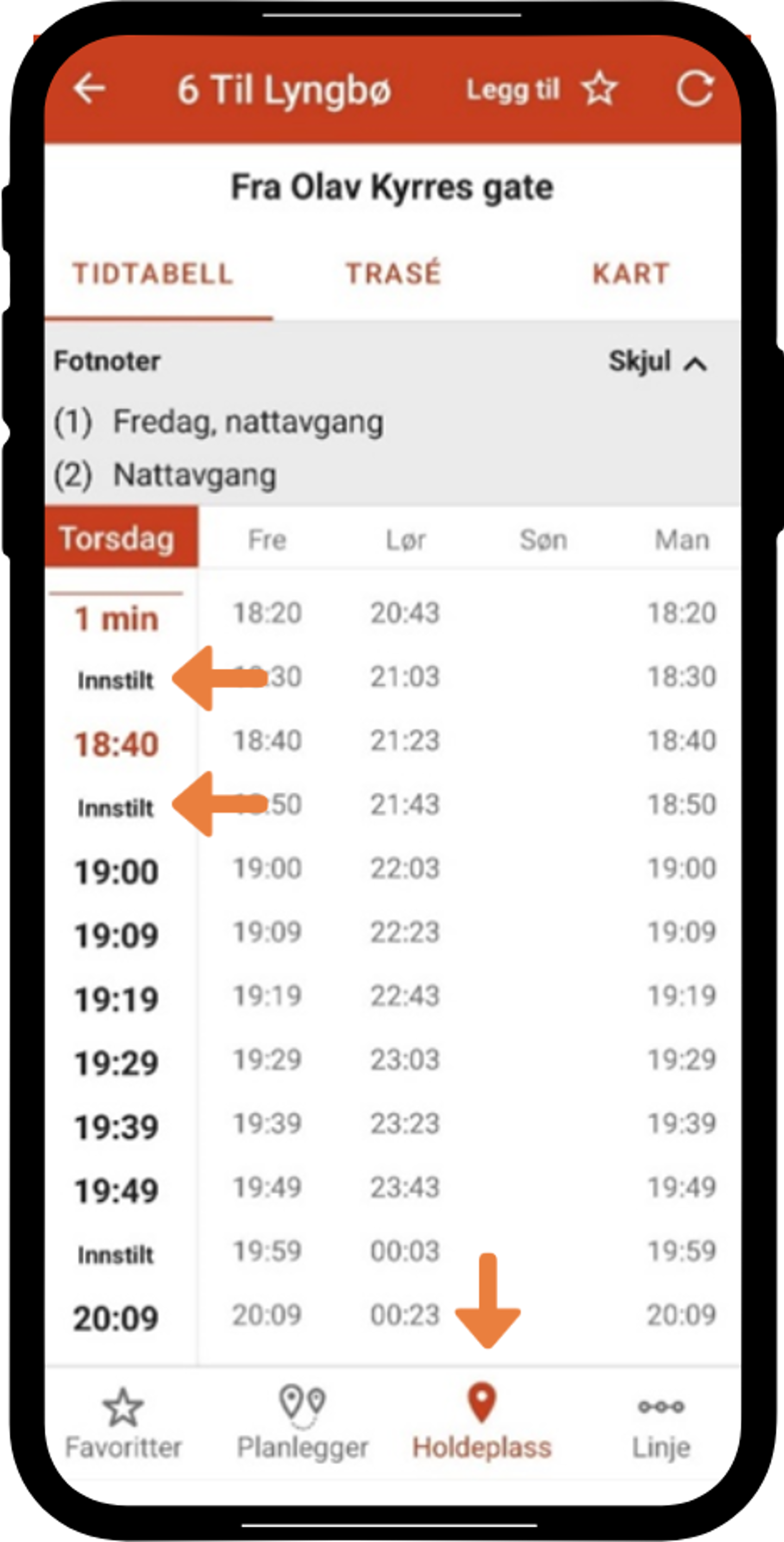Open the Kart tab
Screen dimensions: 784x1542
pyautogui.click(x=631, y=274)
